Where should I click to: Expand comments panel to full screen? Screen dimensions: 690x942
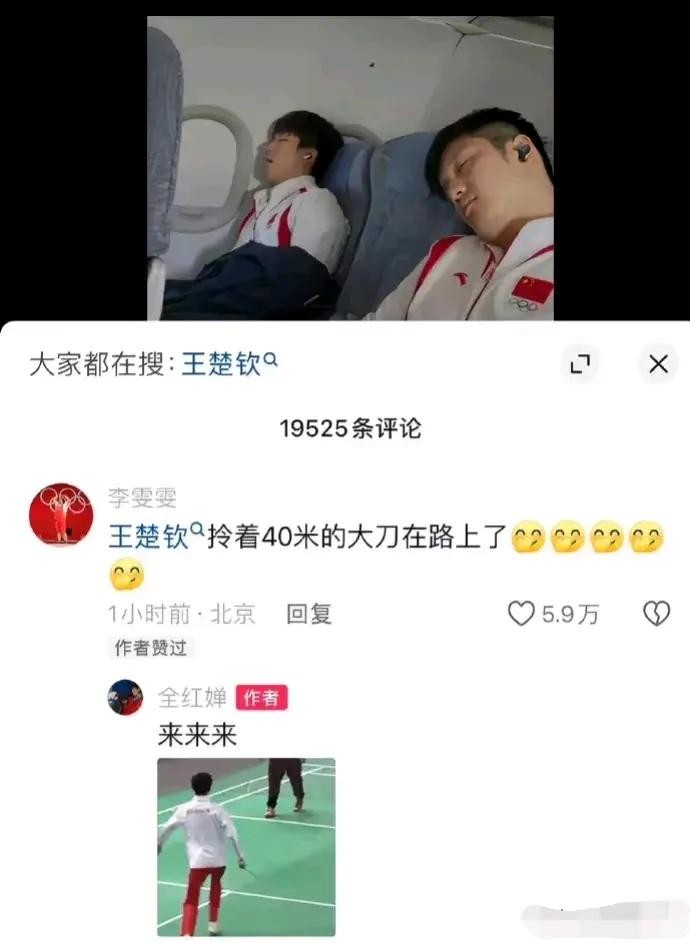tap(579, 365)
